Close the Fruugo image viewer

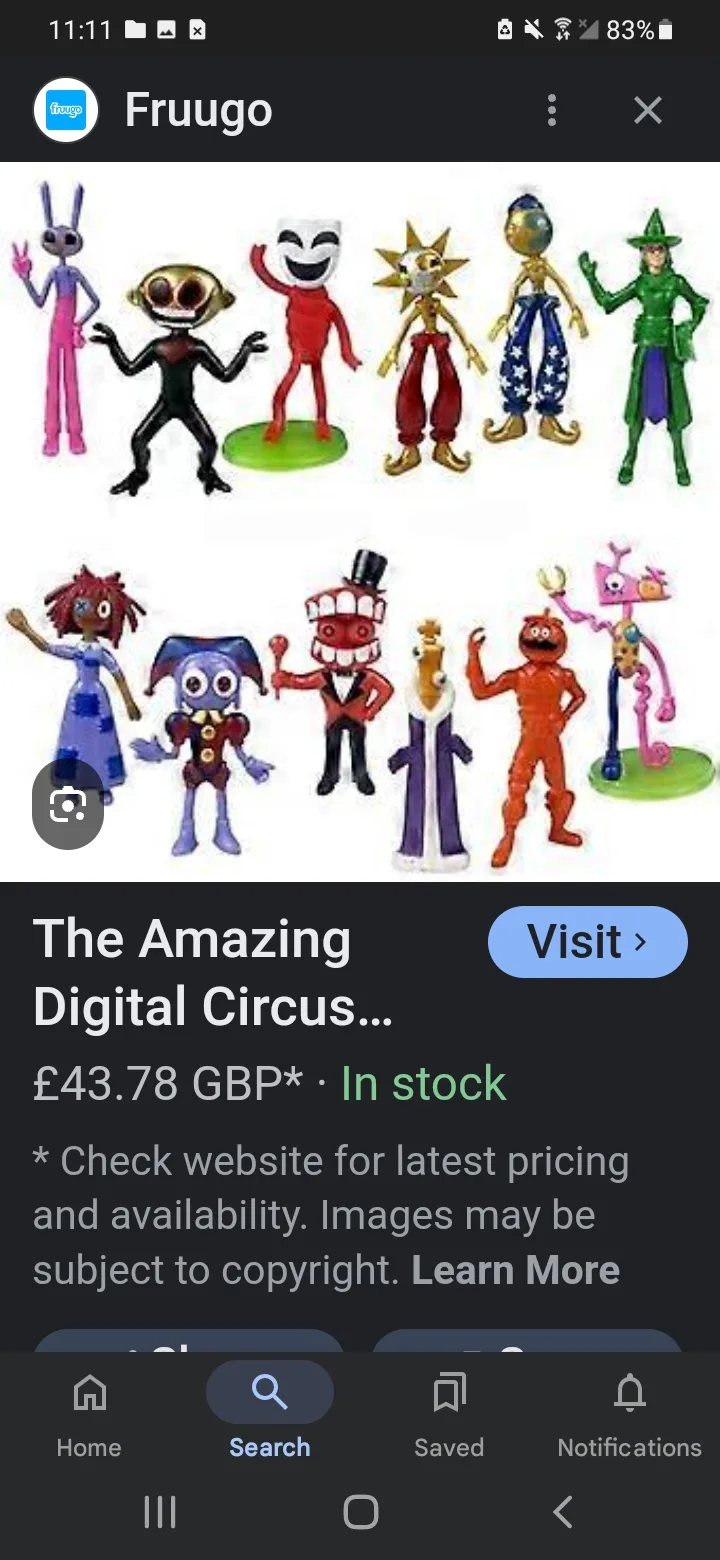click(x=648, y=110)
